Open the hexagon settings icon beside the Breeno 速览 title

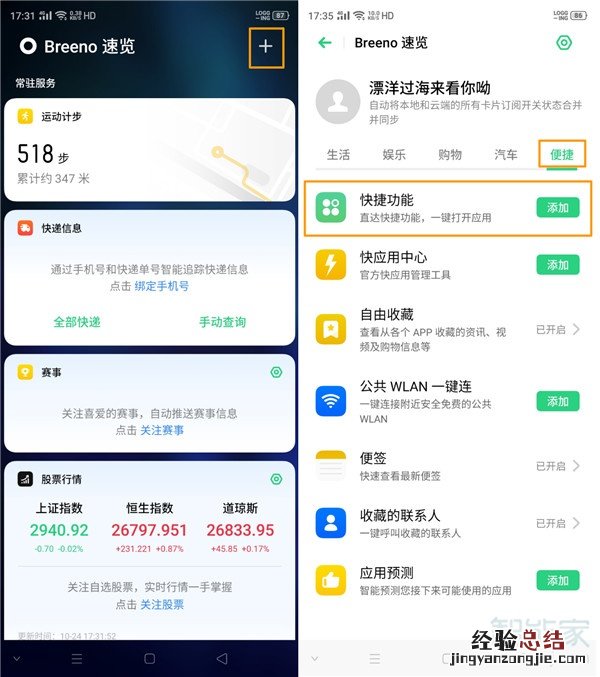pyautogui.click(x=564, y=43)
